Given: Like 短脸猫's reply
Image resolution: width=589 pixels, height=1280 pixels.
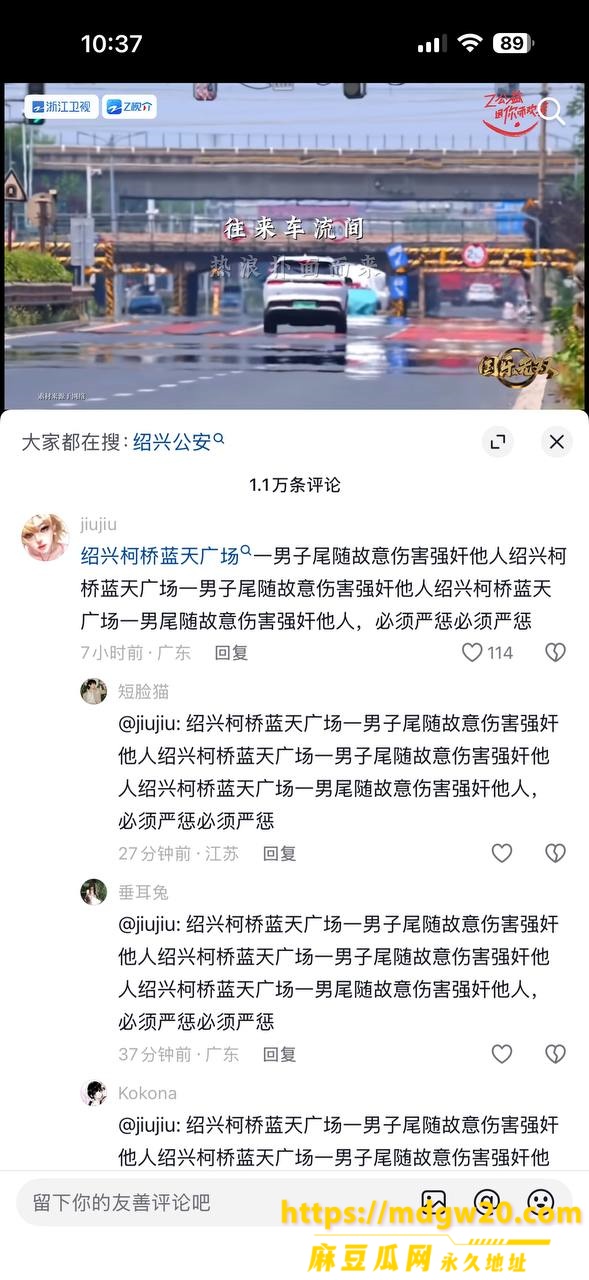Looking at the screenshot, I should point(502,853).
